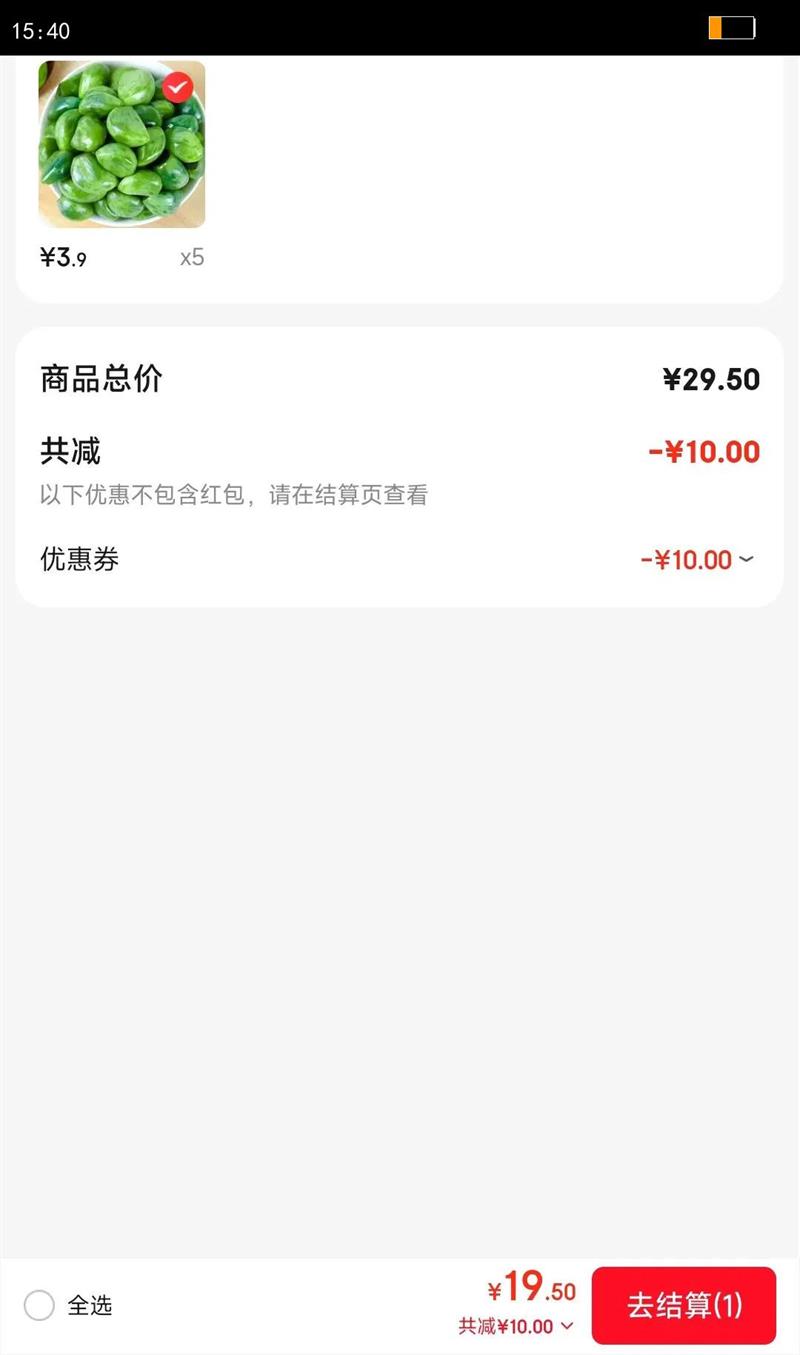Viewport: 800px width, 1355px height.
Task: Uncheck the selected green candy product
Action: (x=178, y=88)
